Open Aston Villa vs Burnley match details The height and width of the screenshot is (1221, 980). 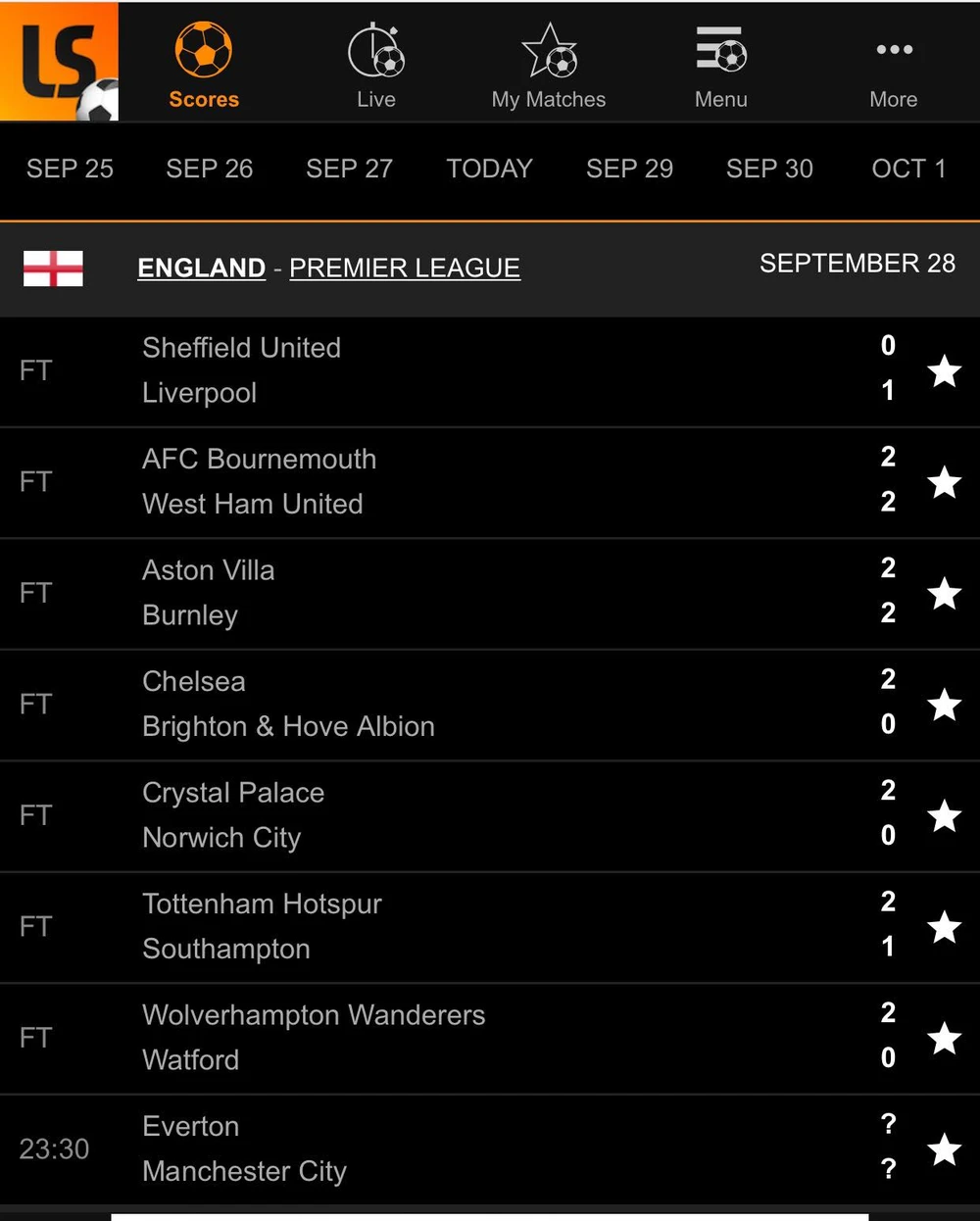click(441, 593)
